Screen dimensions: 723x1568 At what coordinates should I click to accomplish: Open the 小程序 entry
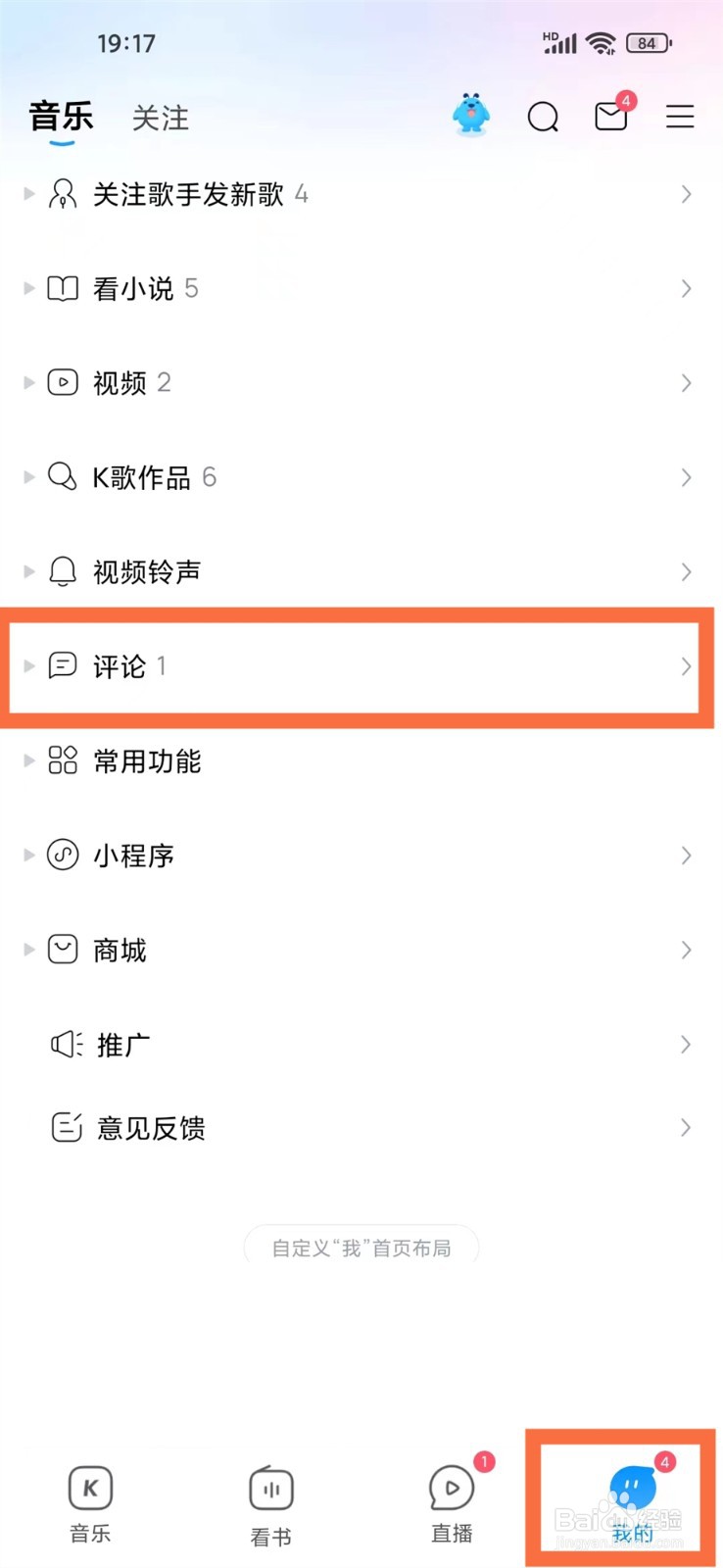coord(134,855)
